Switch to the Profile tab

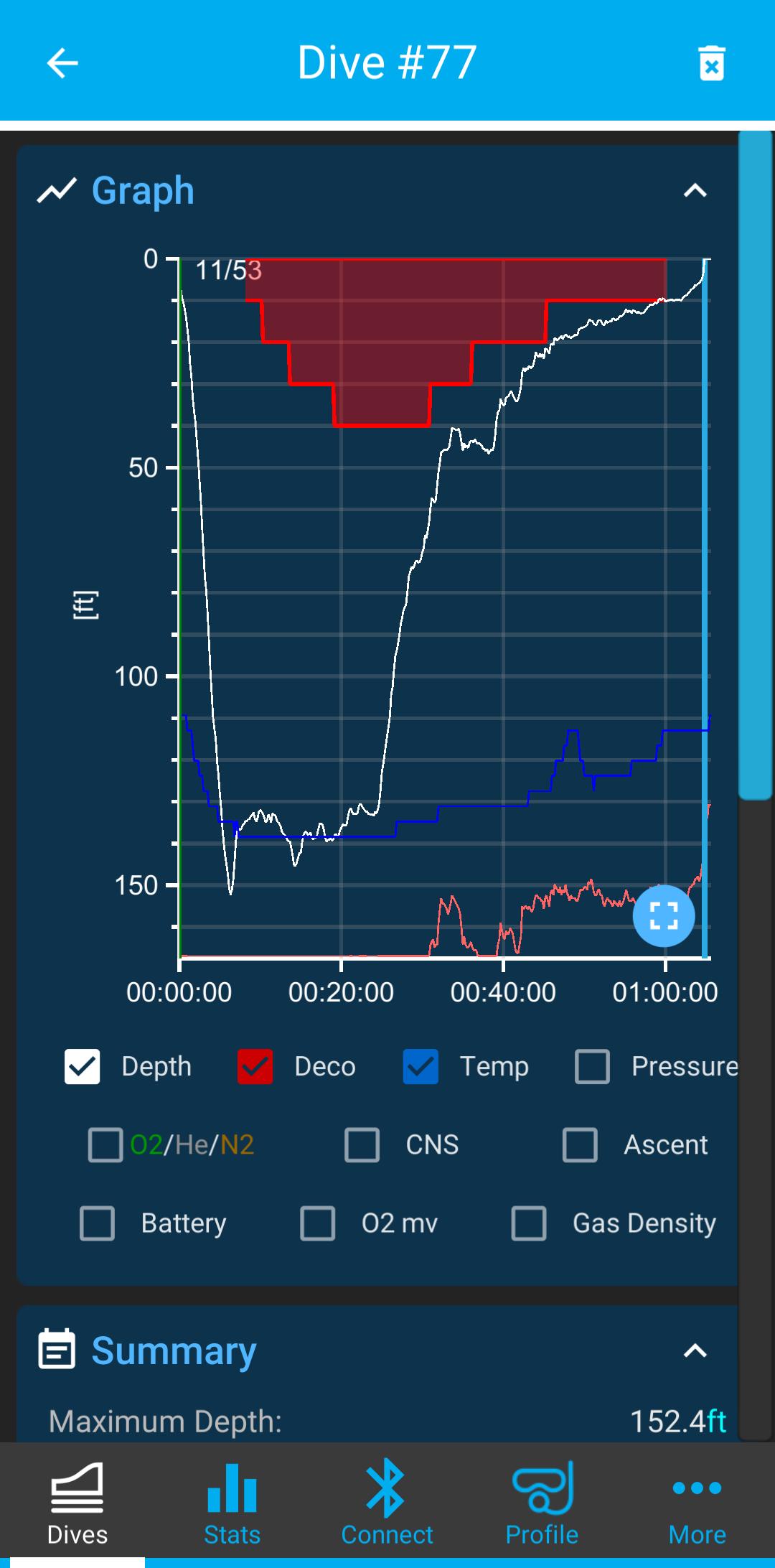(542, 1504)
